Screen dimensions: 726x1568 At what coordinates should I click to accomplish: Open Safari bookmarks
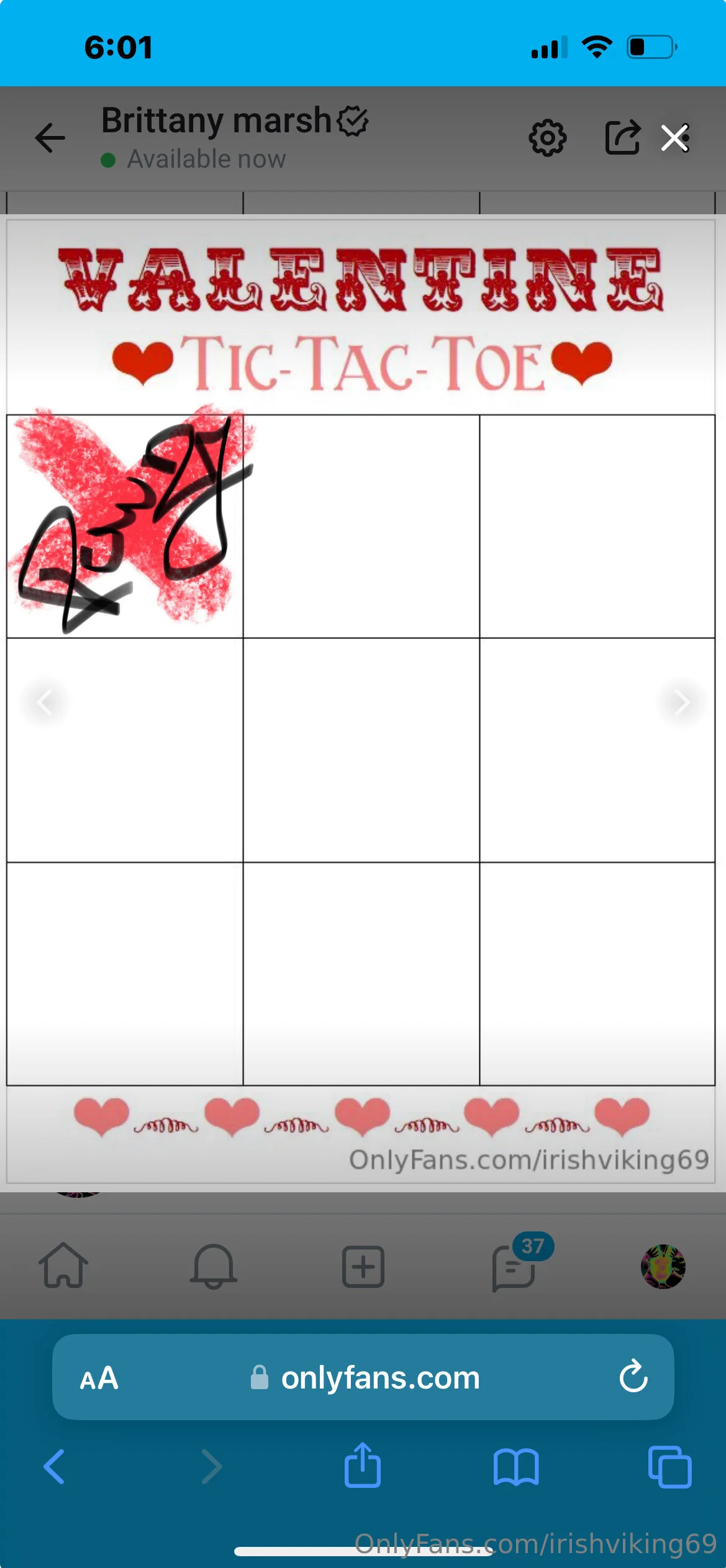coord(516,1466)
